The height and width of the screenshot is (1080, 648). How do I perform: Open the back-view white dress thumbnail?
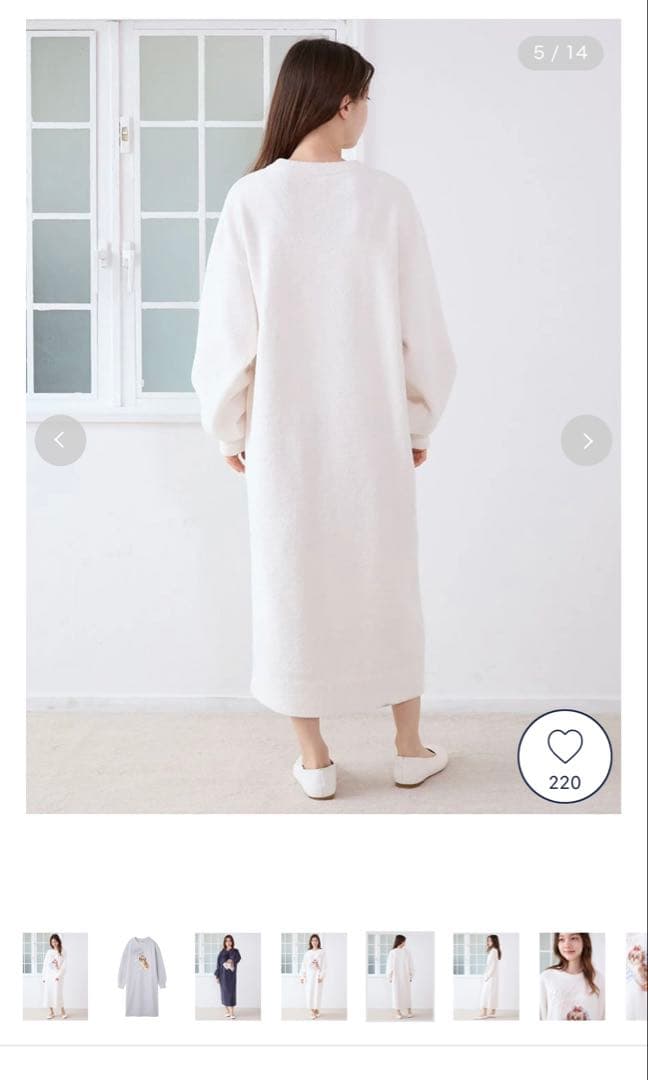[x=399, y=976]
